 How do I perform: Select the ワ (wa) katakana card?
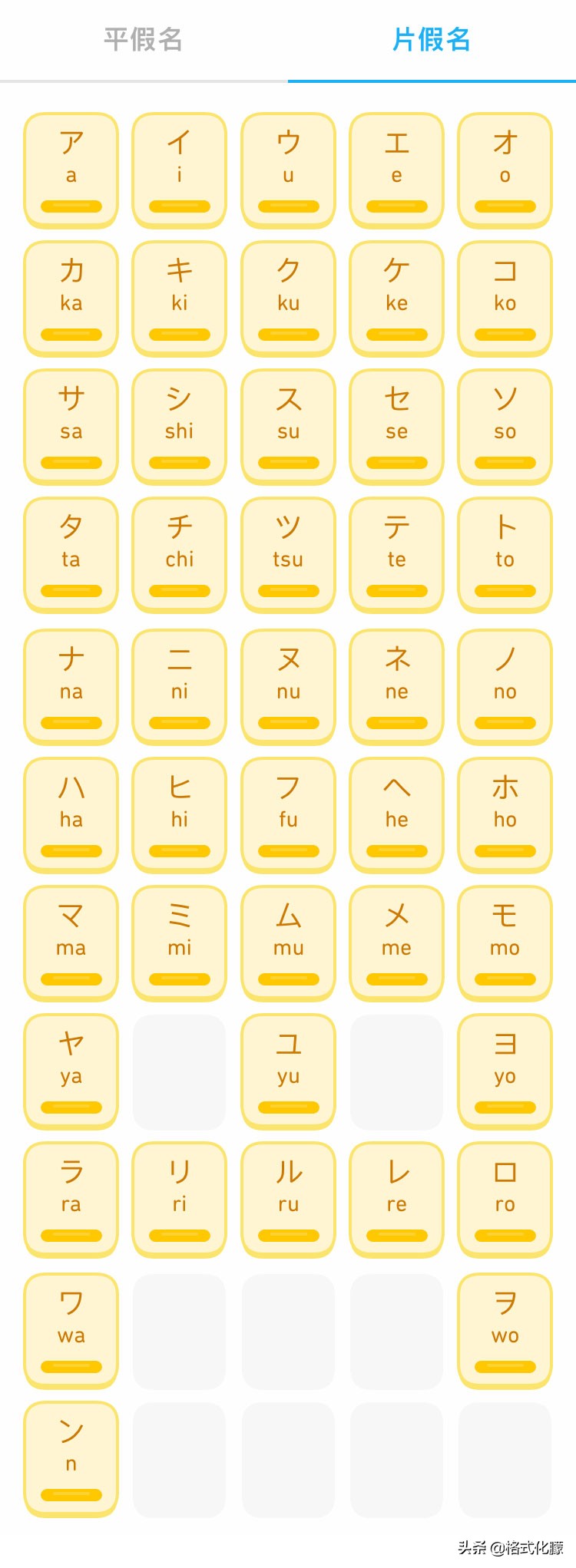pos(70,1318)
